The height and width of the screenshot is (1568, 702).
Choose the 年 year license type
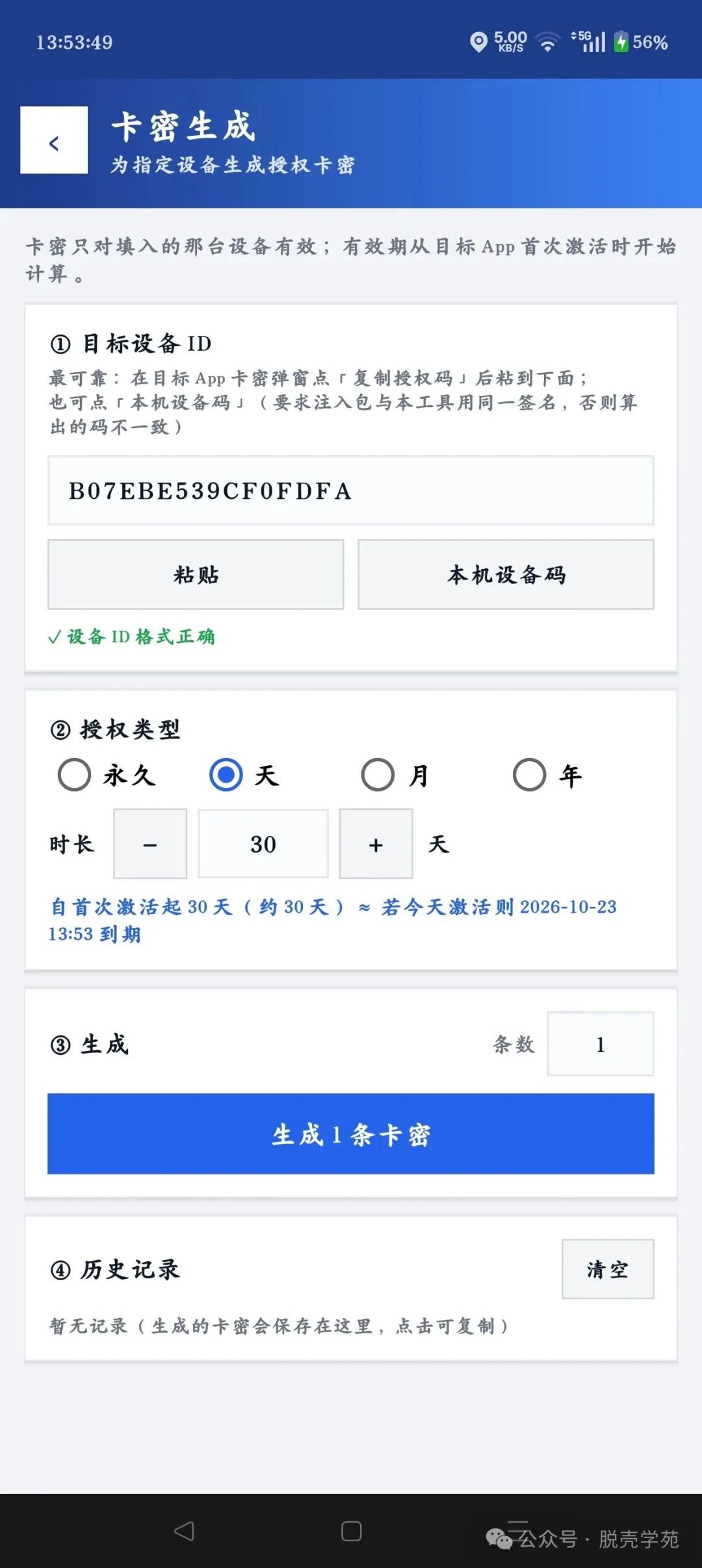pyautogui.click(x=547, y=775)
